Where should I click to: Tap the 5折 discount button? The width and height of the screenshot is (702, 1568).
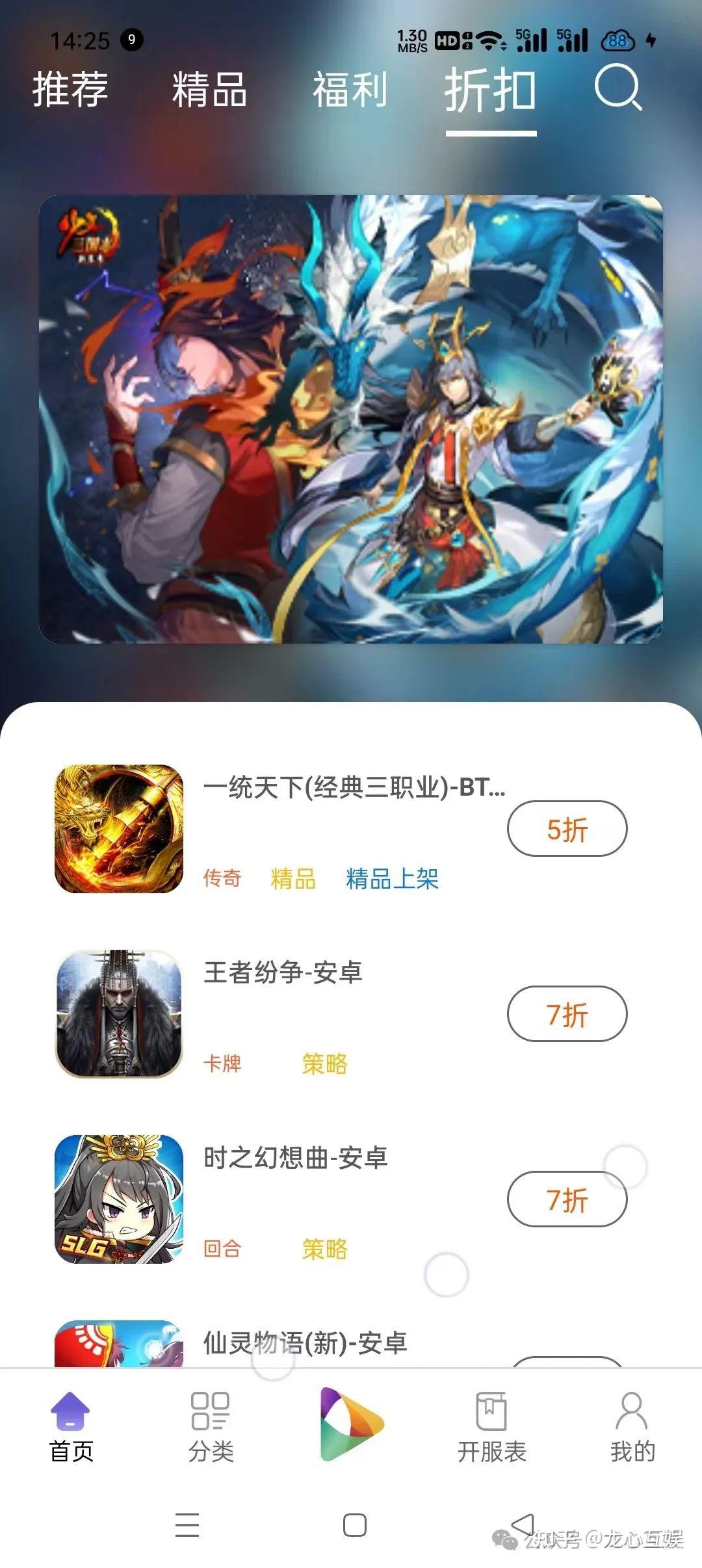click(567, 829)
